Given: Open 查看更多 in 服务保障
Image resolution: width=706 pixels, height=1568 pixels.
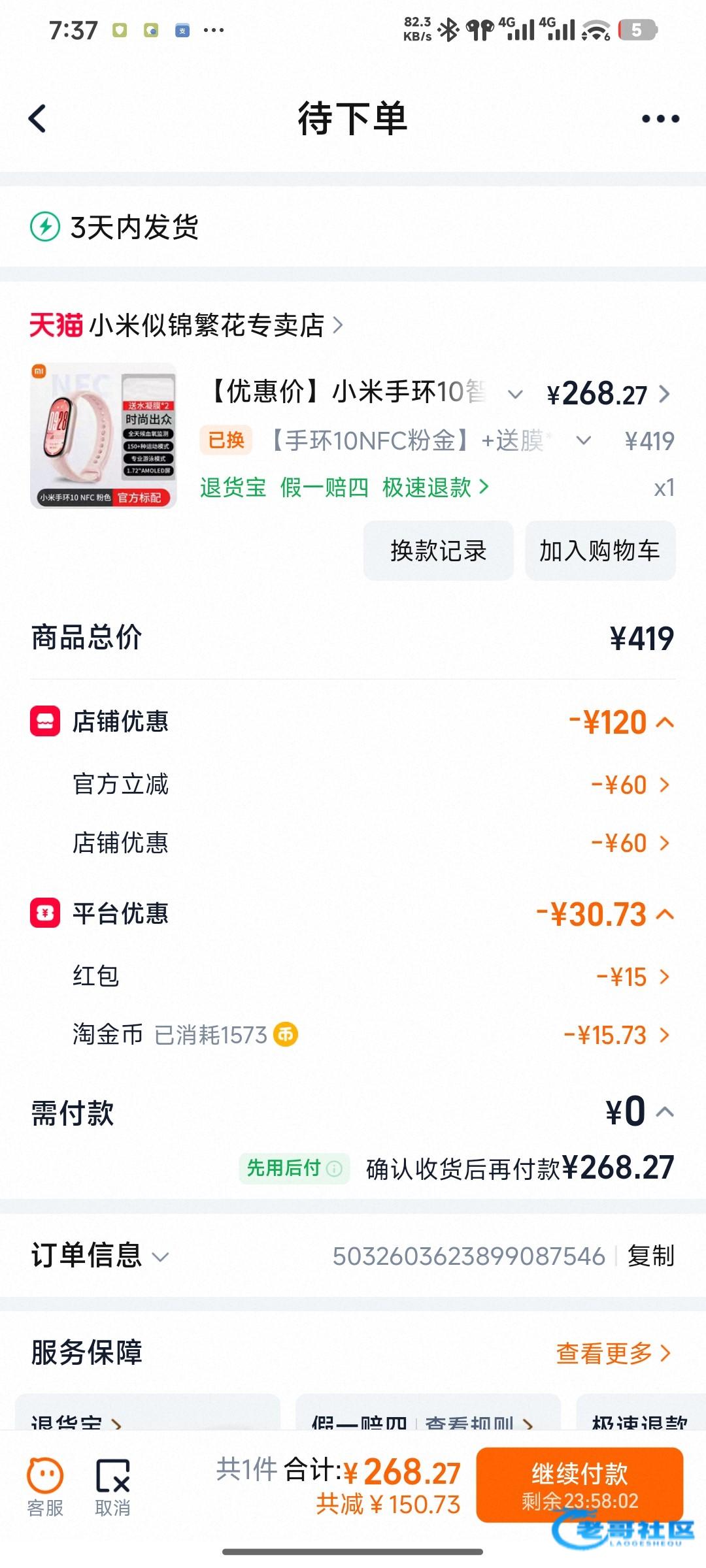Looking at the screenshot, I should [613, 1353].
